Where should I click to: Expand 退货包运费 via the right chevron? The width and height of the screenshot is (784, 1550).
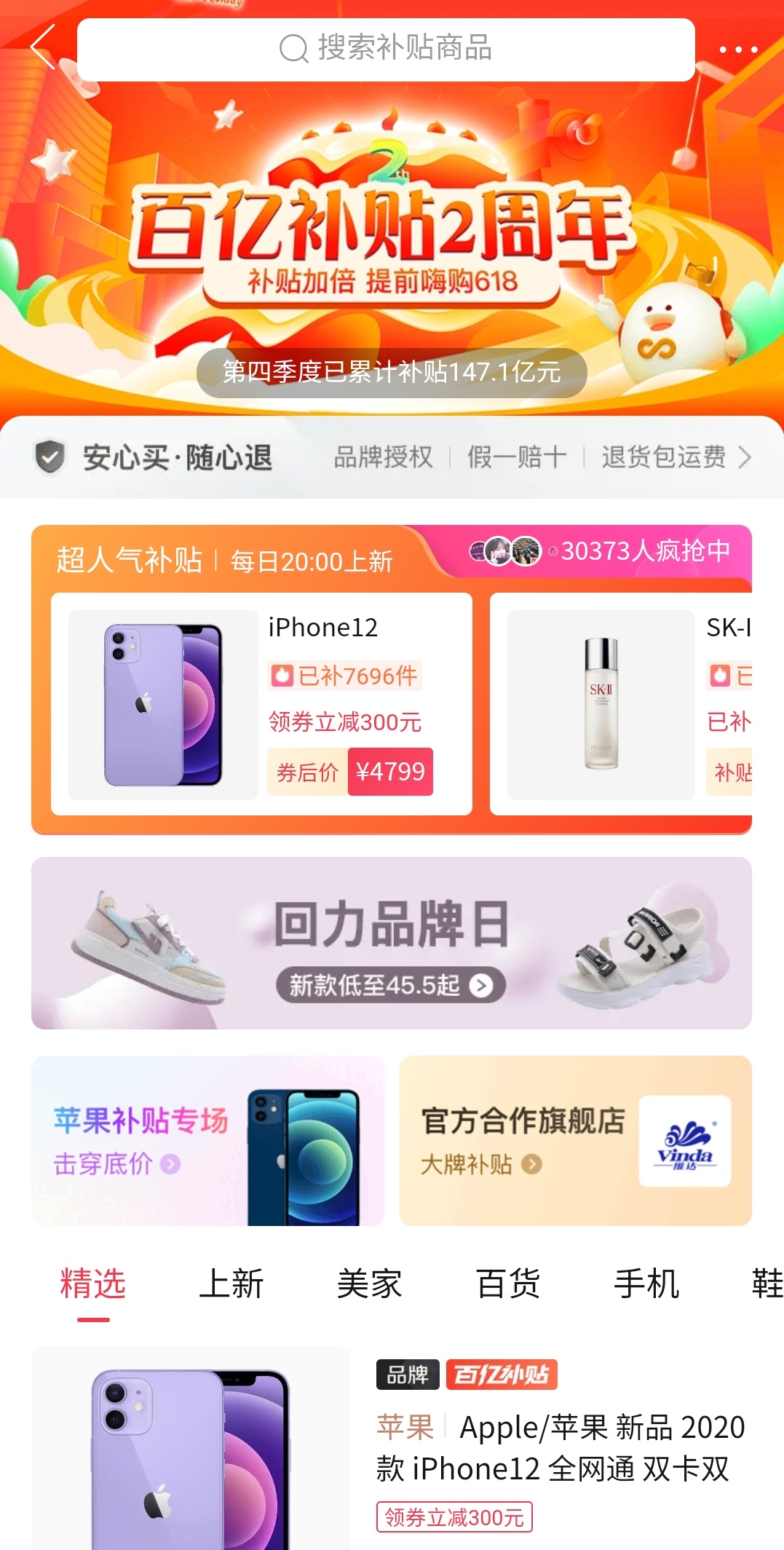[x=745, y=458]
